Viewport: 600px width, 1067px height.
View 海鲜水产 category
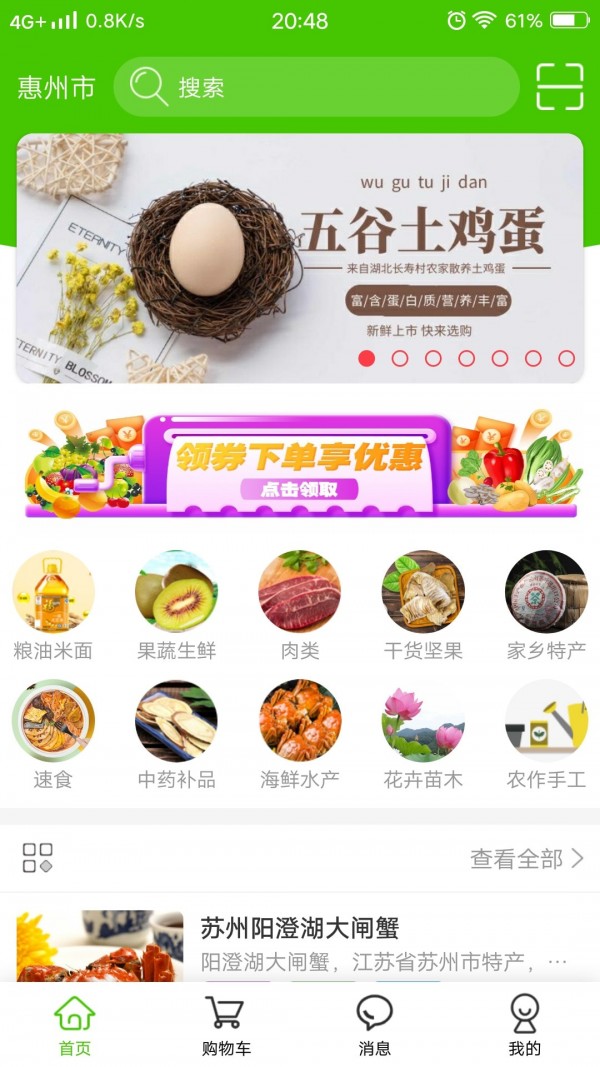299,734
